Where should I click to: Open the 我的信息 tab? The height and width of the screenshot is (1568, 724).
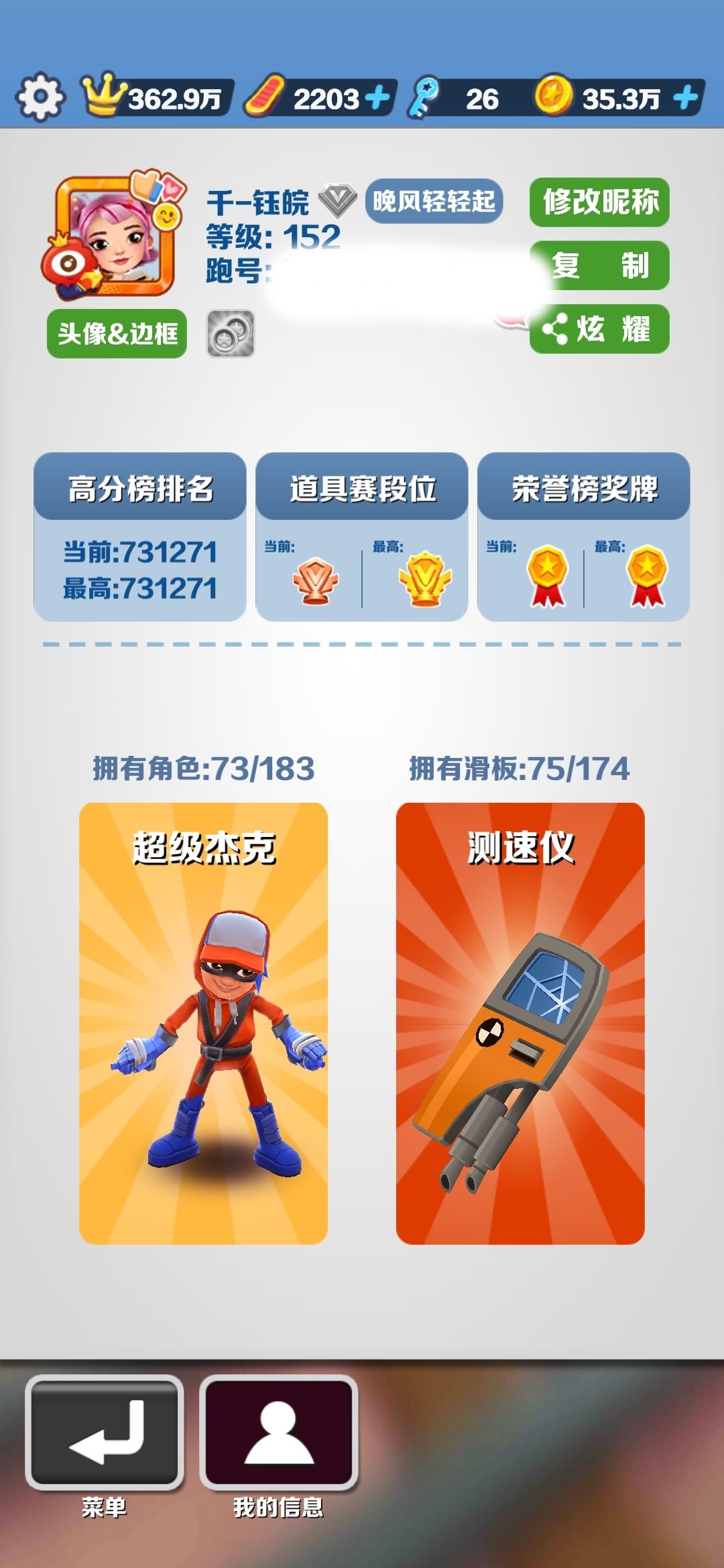click(278, 1434)
